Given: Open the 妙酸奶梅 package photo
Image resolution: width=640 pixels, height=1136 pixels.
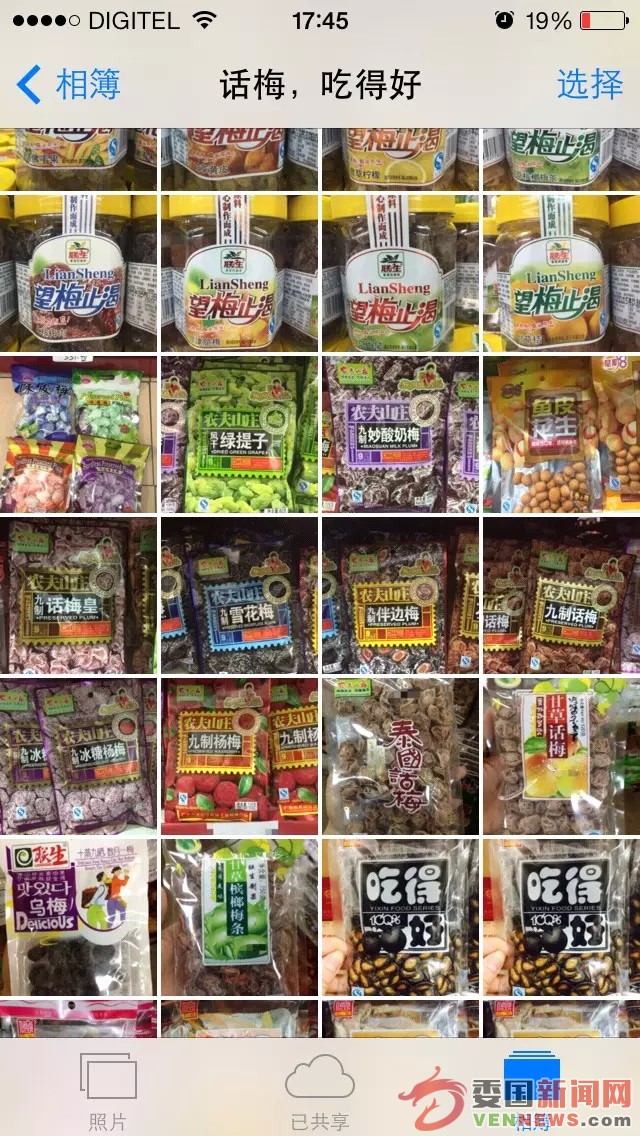Looking at the screenshot, I should coord(400,434).
